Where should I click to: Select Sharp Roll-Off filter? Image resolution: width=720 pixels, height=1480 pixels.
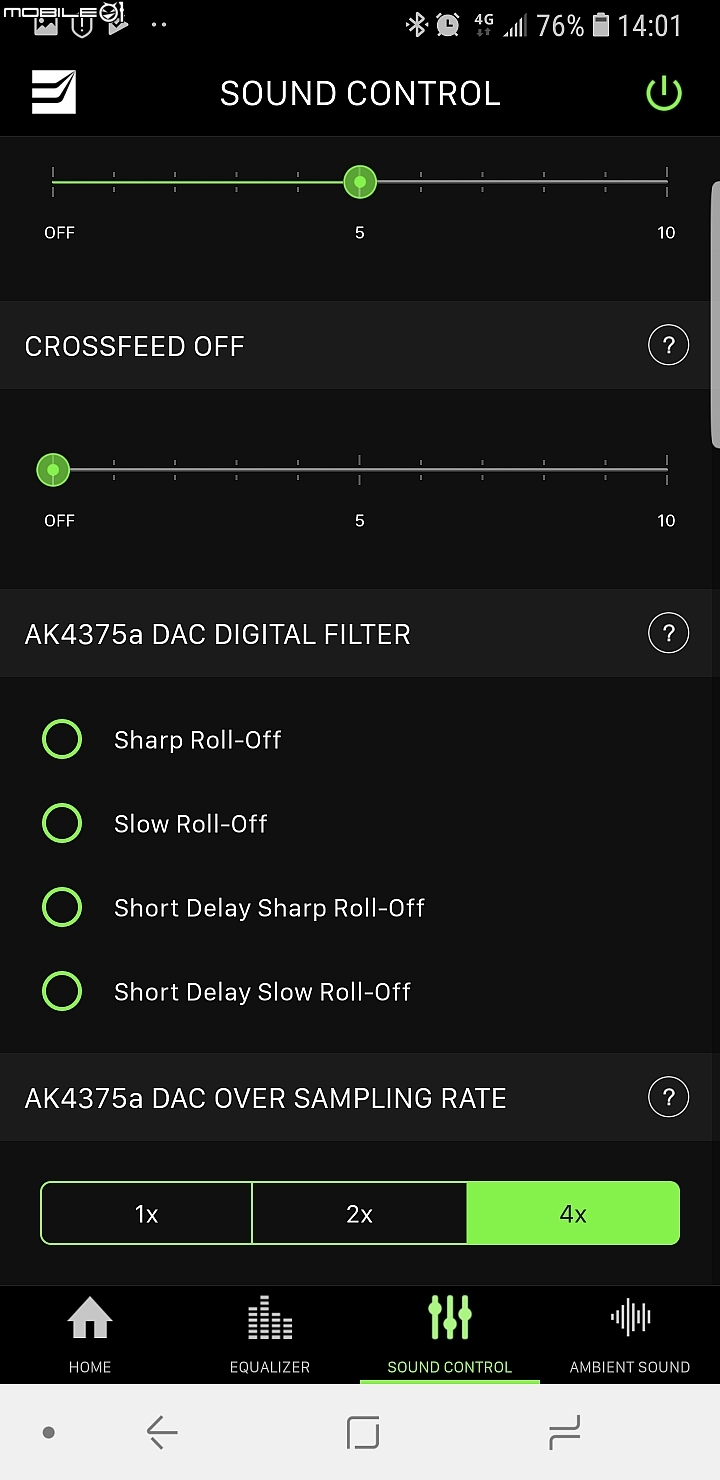pos(62,740)
